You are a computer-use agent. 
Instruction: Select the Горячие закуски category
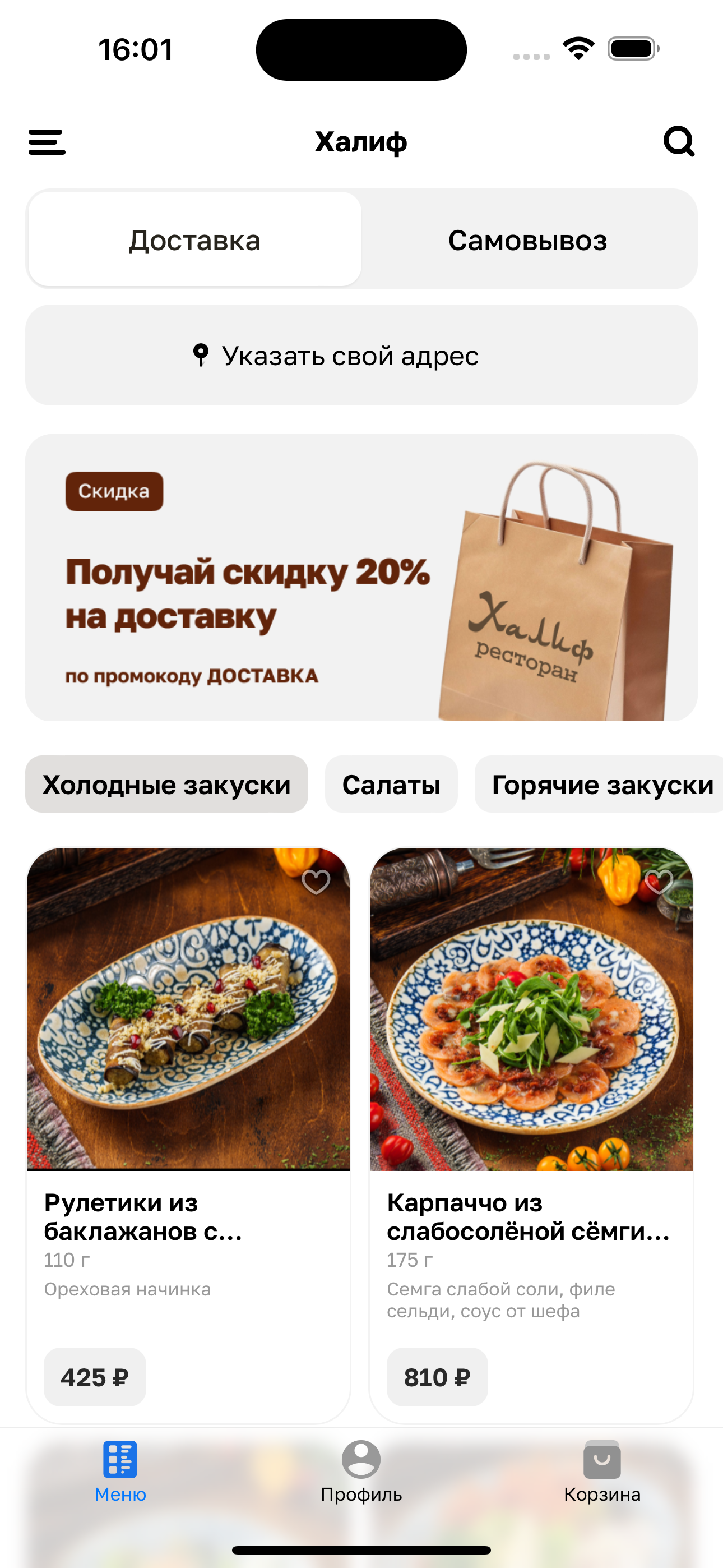pyautogui.click(x=601, y=785)
